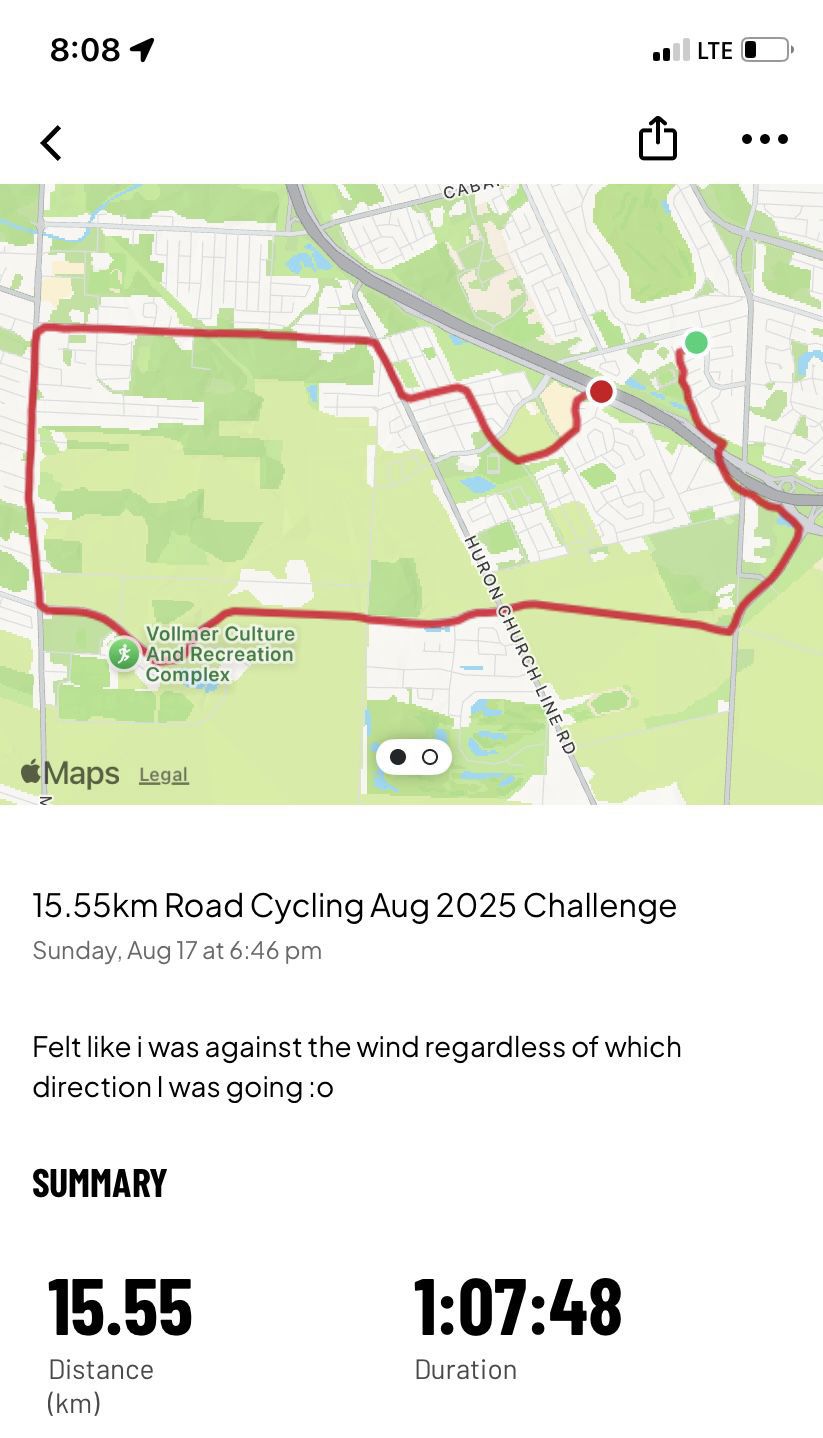Share this cycling workout
Viewport: 823px width, 1438px height.
coord(657,138)
